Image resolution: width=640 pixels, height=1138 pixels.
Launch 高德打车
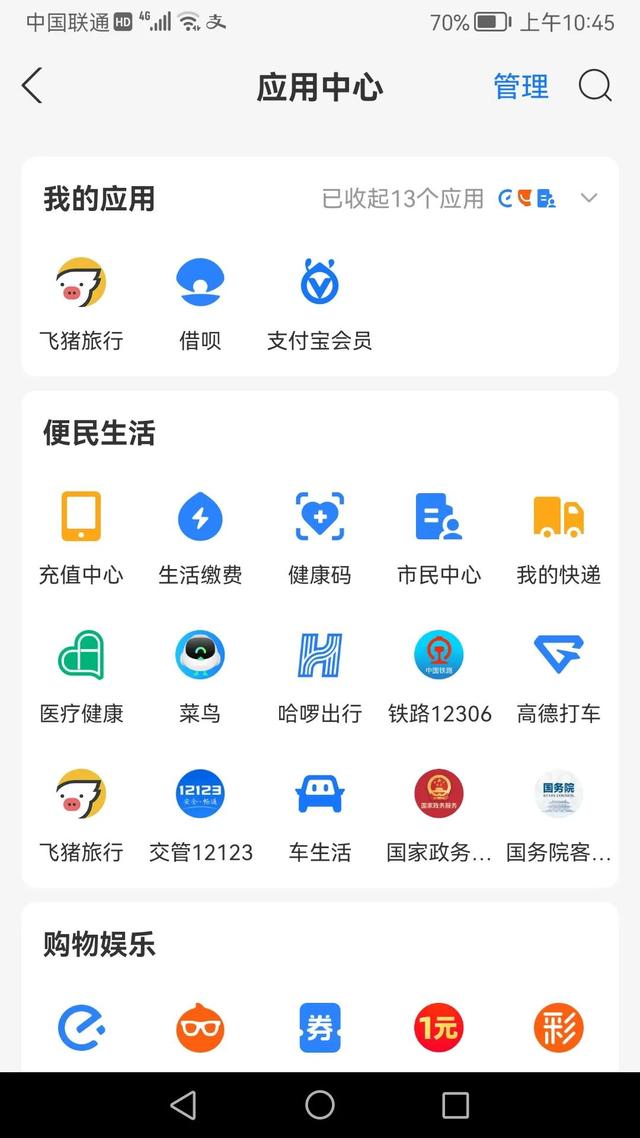click(x=559, y=677)
